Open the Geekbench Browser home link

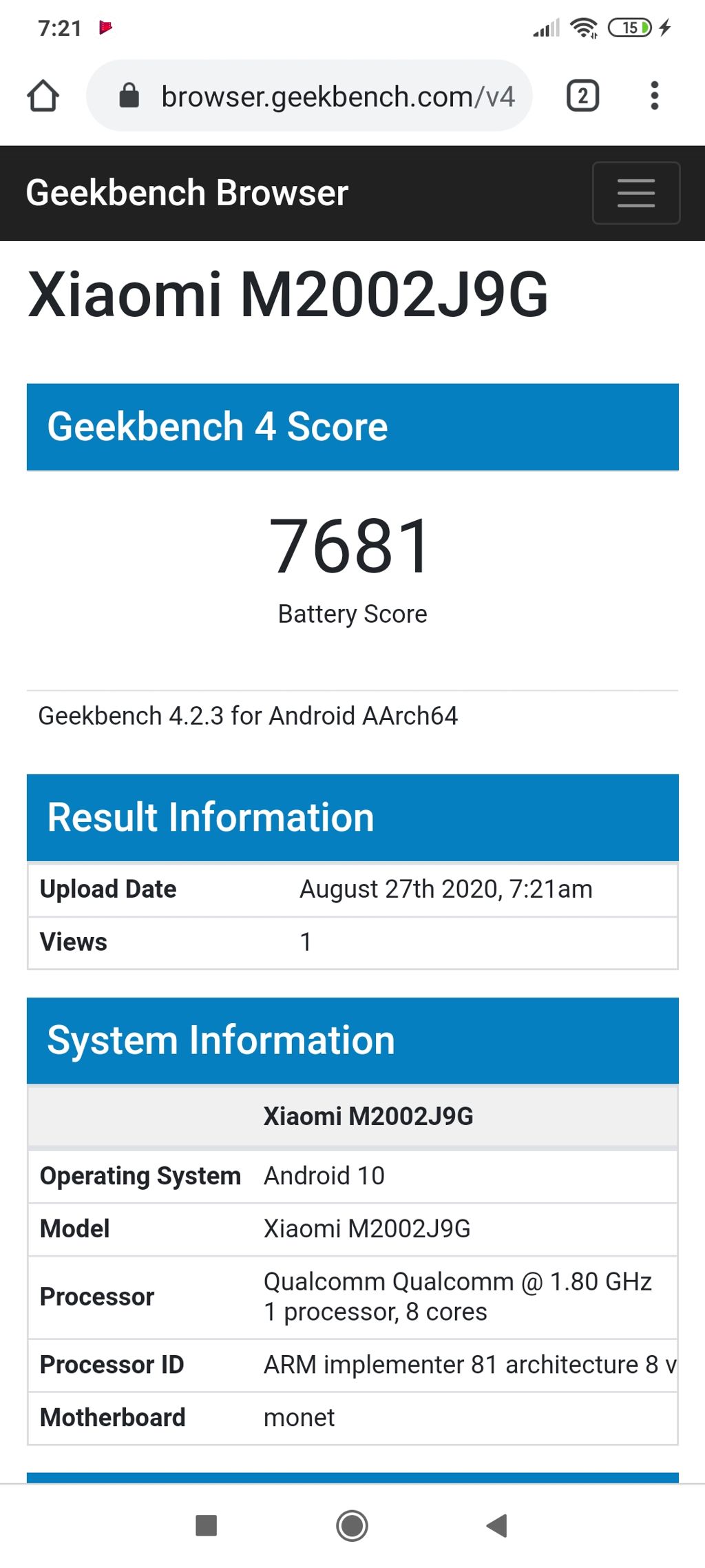187,193
